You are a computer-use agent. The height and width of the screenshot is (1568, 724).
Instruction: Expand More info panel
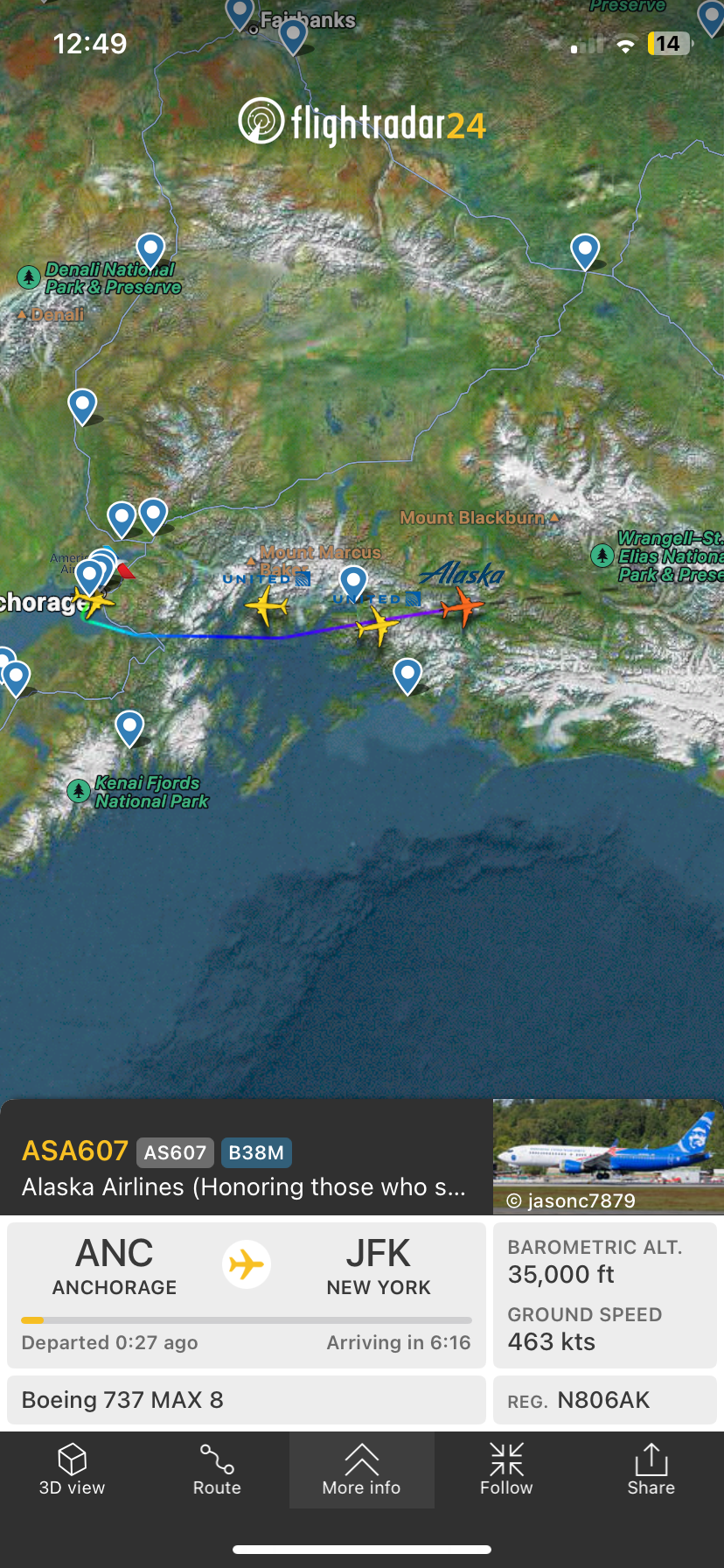coord(361,1470)
